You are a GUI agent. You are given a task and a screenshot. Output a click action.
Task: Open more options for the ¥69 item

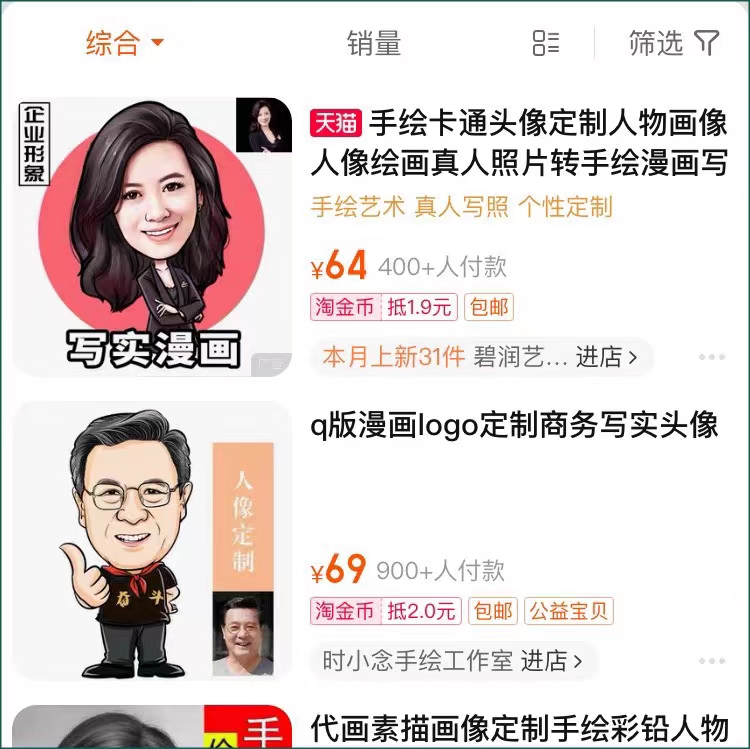click(x=712, y=661)
